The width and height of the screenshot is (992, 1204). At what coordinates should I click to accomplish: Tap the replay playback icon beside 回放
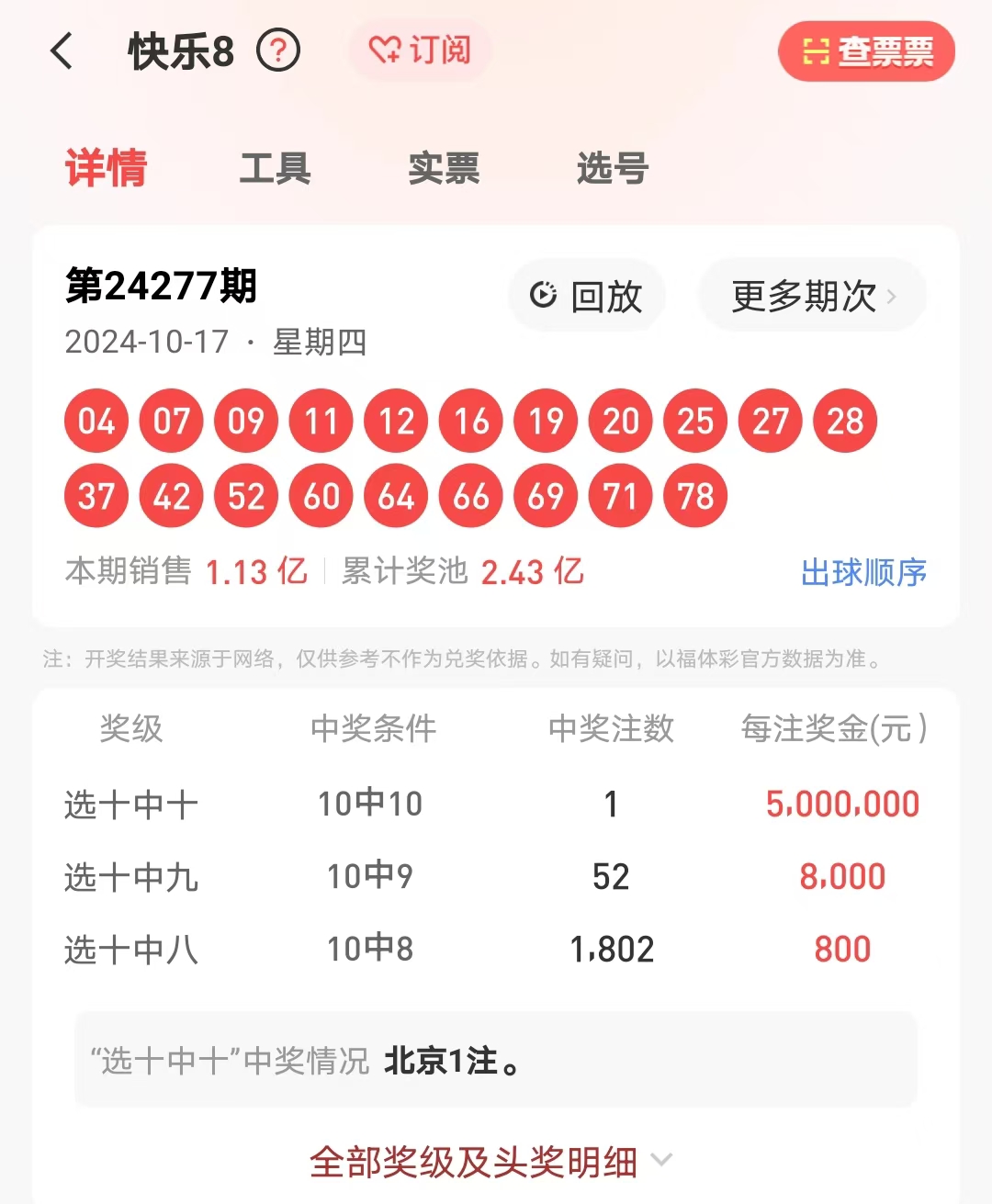pos(542,296)
